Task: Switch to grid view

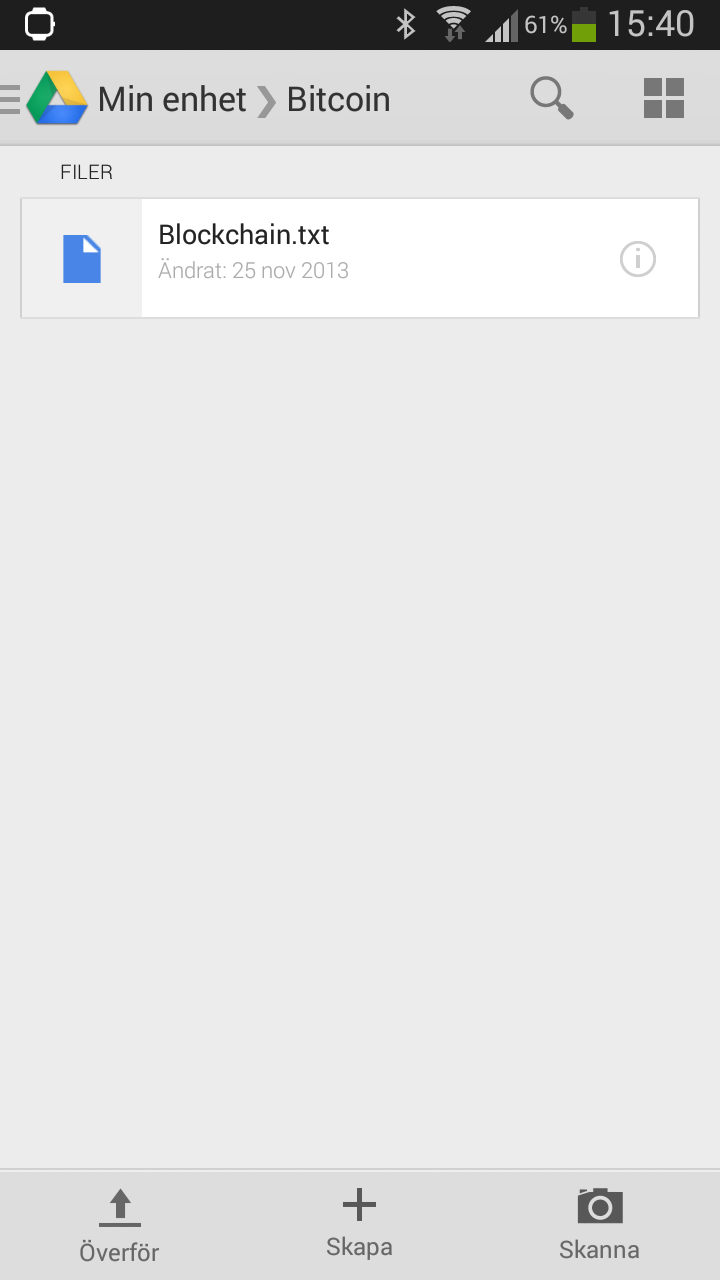Action: point(664,98)
